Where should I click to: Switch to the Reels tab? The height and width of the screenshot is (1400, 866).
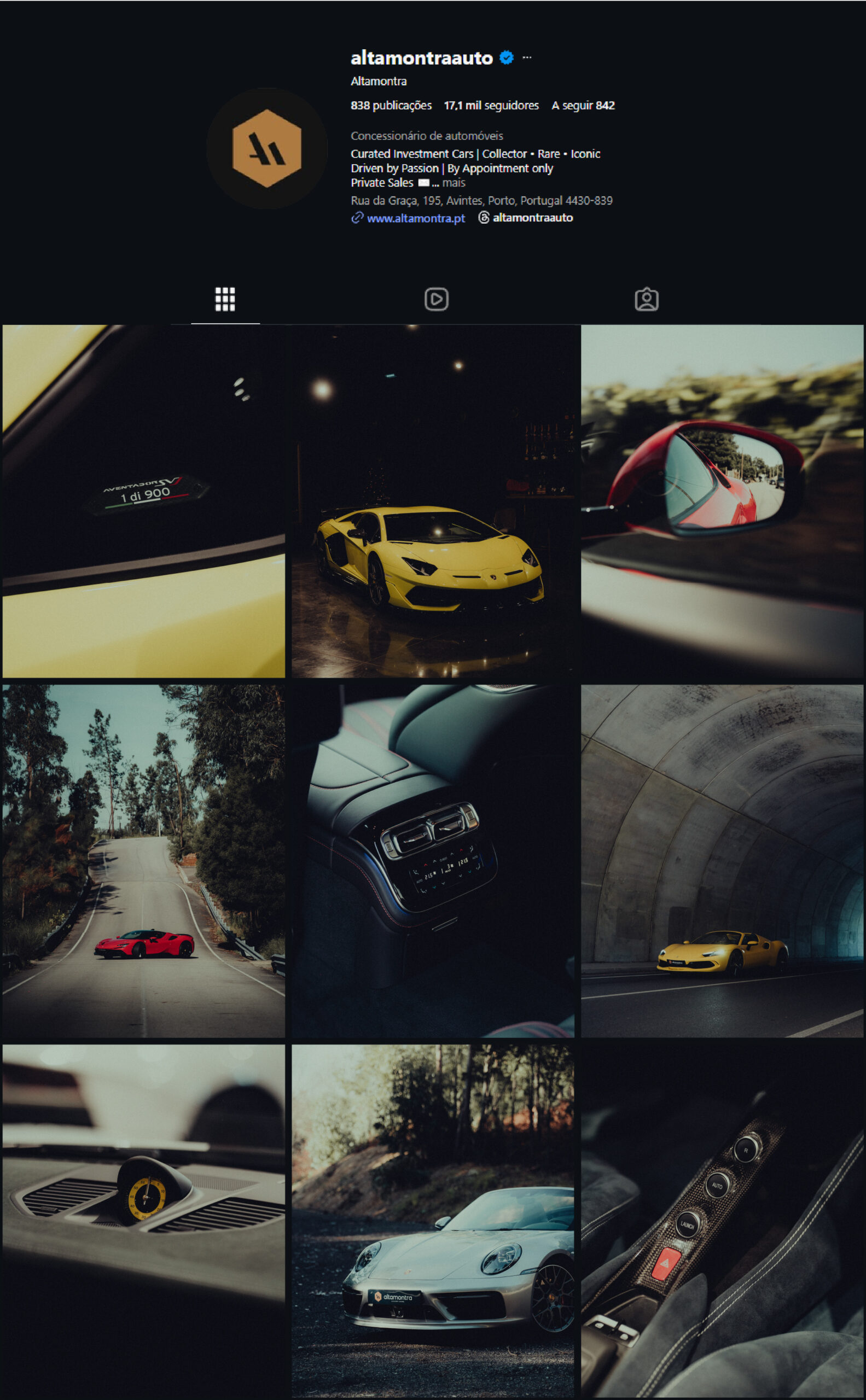(x=436, y=299)
